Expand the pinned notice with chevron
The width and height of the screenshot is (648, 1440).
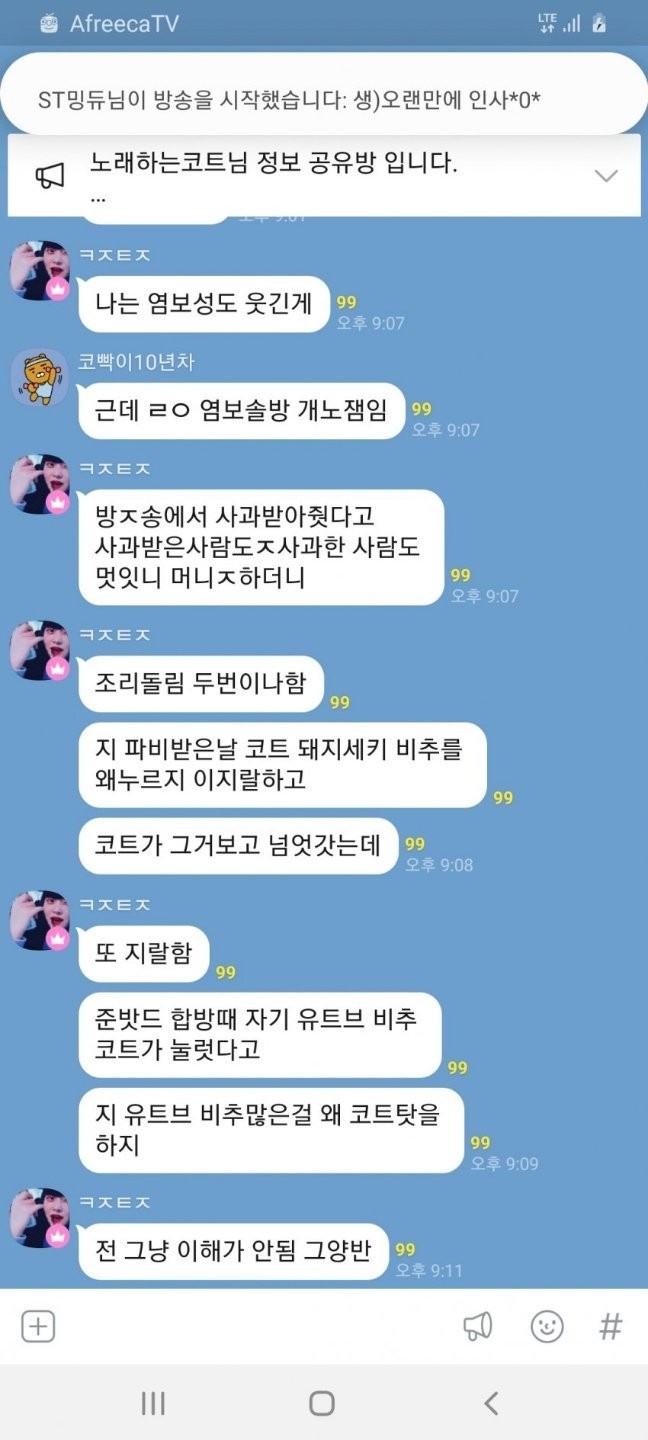[x=606, y=176]
